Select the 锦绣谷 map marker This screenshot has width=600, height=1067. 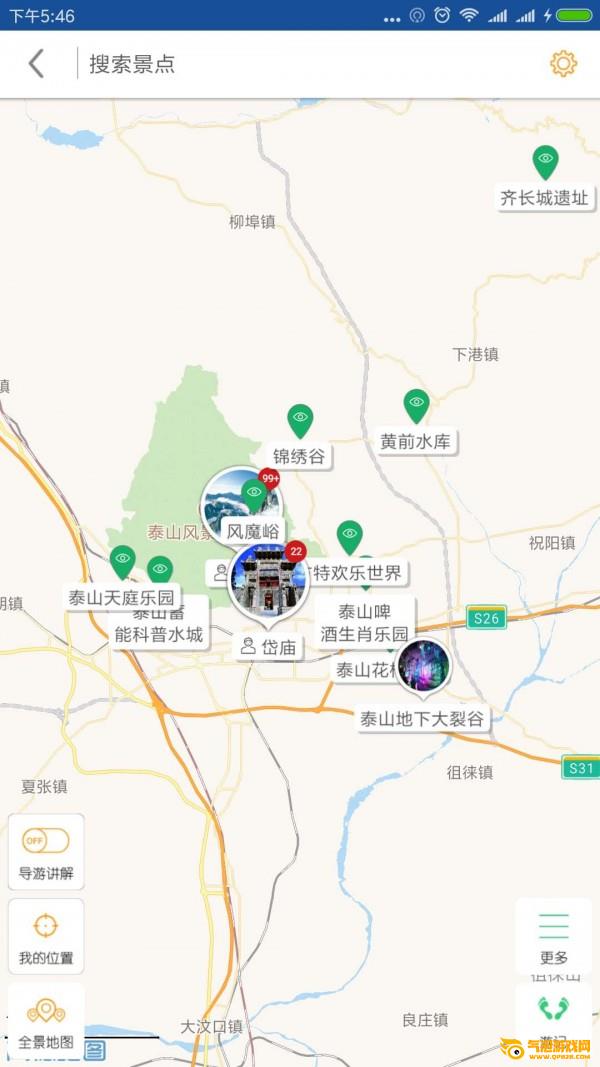(300, 421)
